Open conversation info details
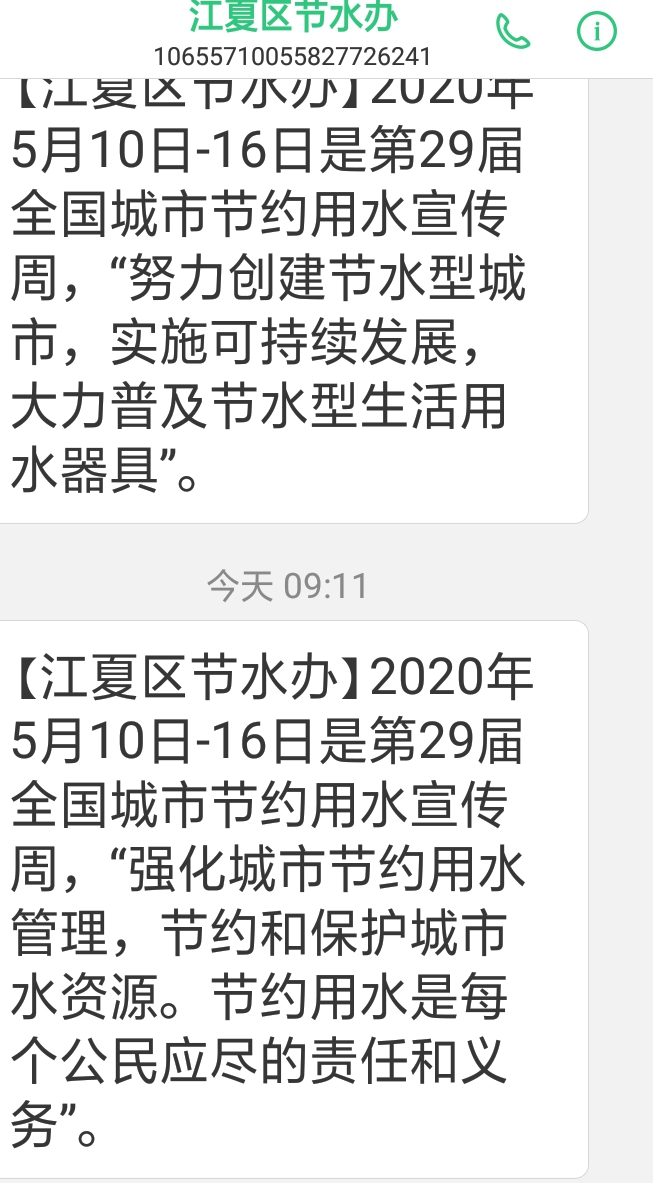Screen dimensions: 653x1184 tap(597, 32)
